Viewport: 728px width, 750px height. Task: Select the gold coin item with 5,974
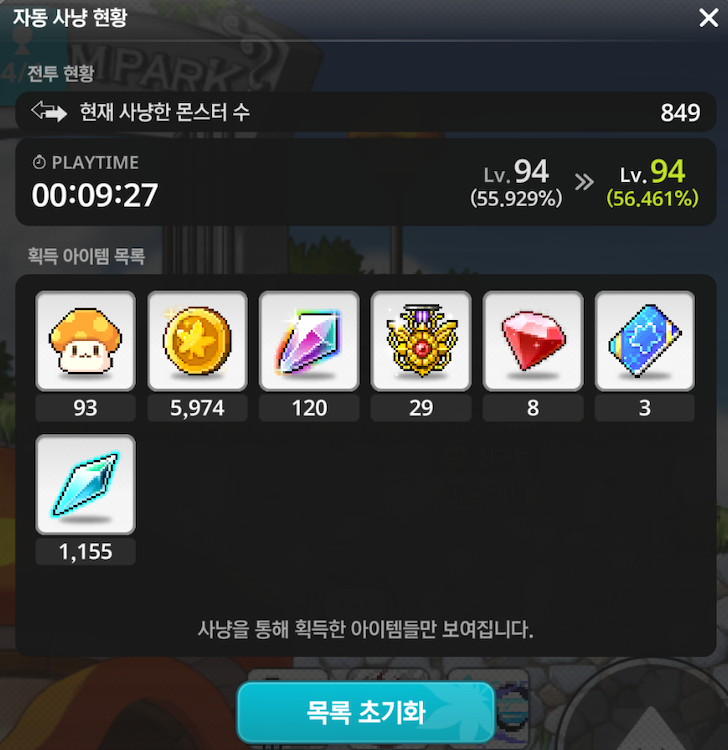pos(197,341)
